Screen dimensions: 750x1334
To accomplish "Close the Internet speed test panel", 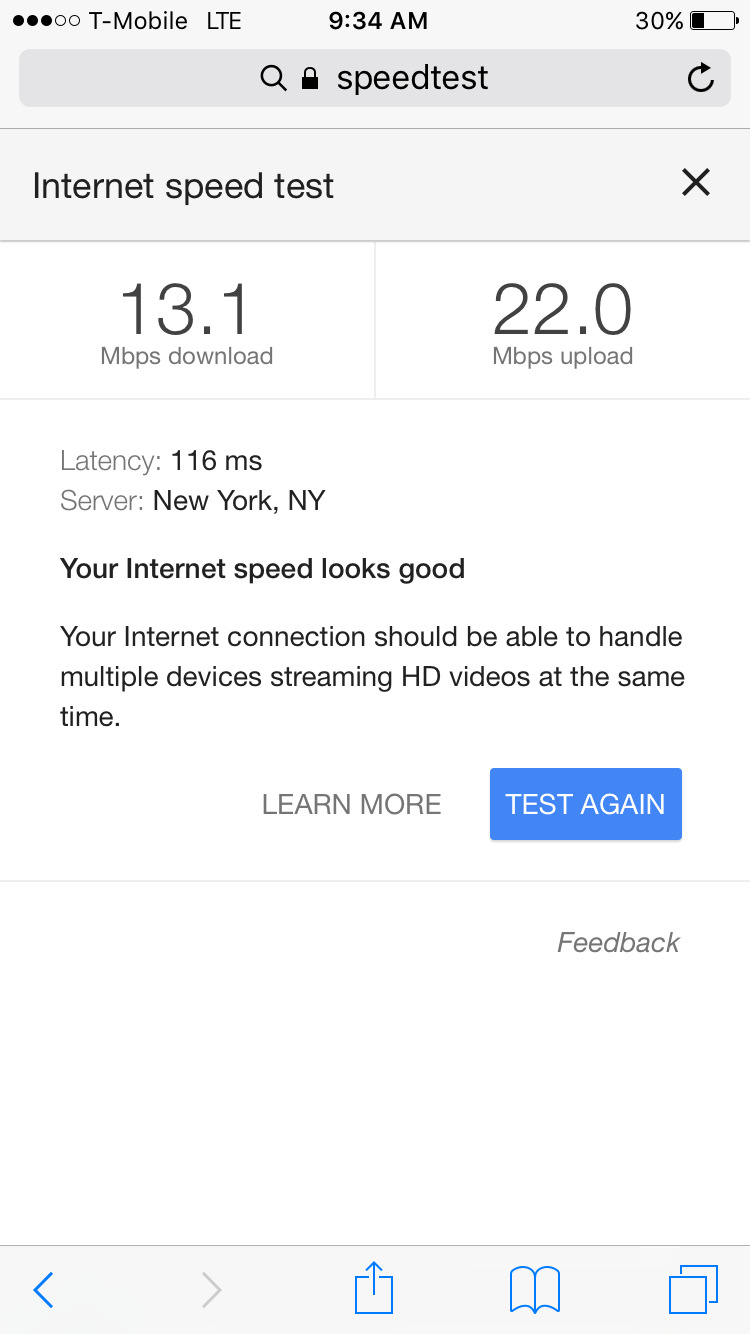I will 695,182.
